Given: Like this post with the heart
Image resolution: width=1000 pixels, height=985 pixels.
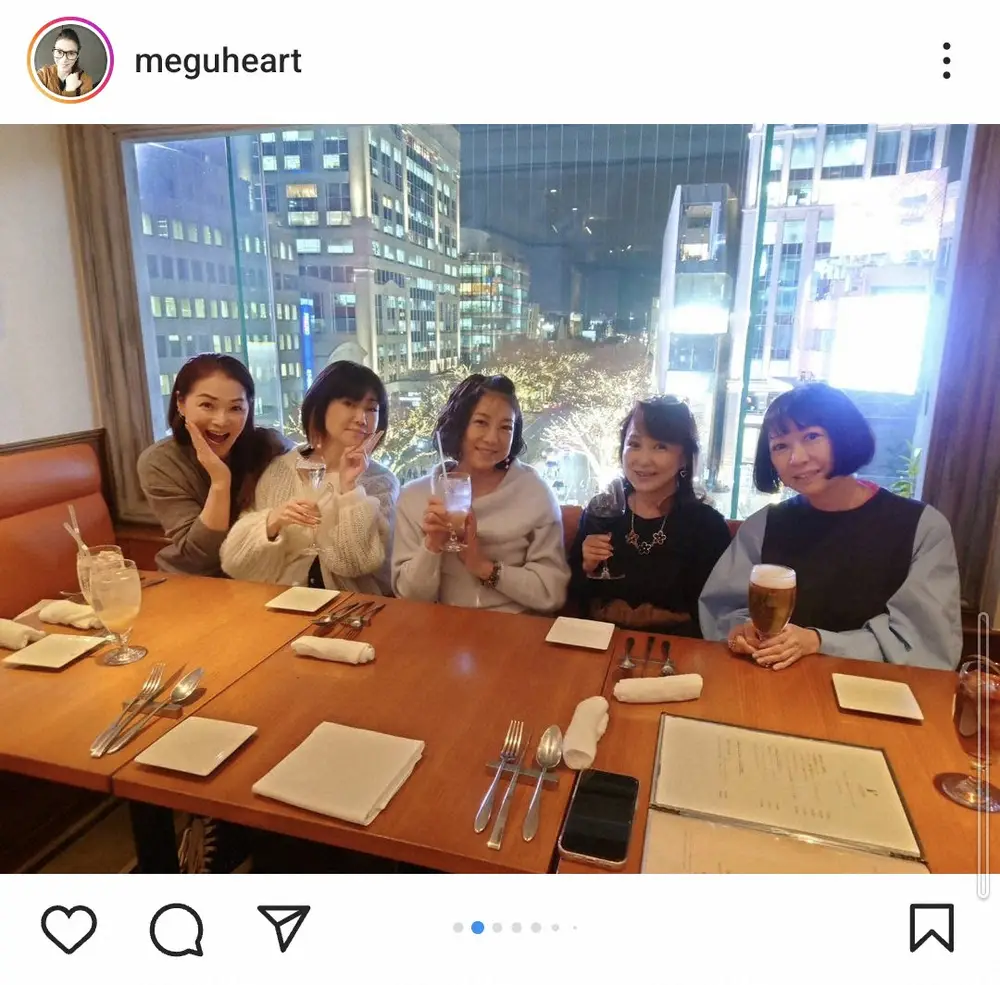Looking at the screenshot, I should coord(69,929).
